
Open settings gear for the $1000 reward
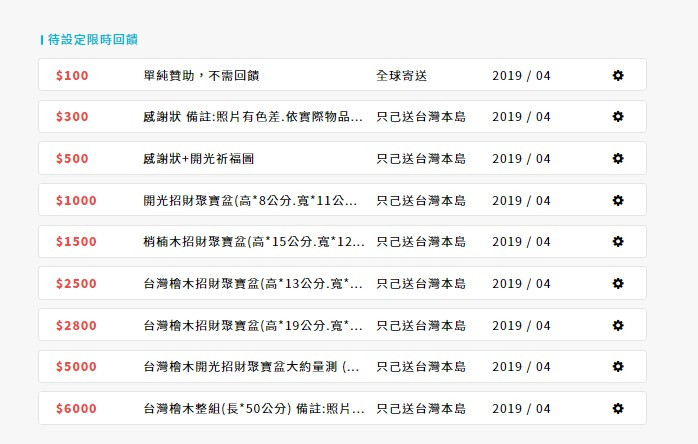(618, 200)
